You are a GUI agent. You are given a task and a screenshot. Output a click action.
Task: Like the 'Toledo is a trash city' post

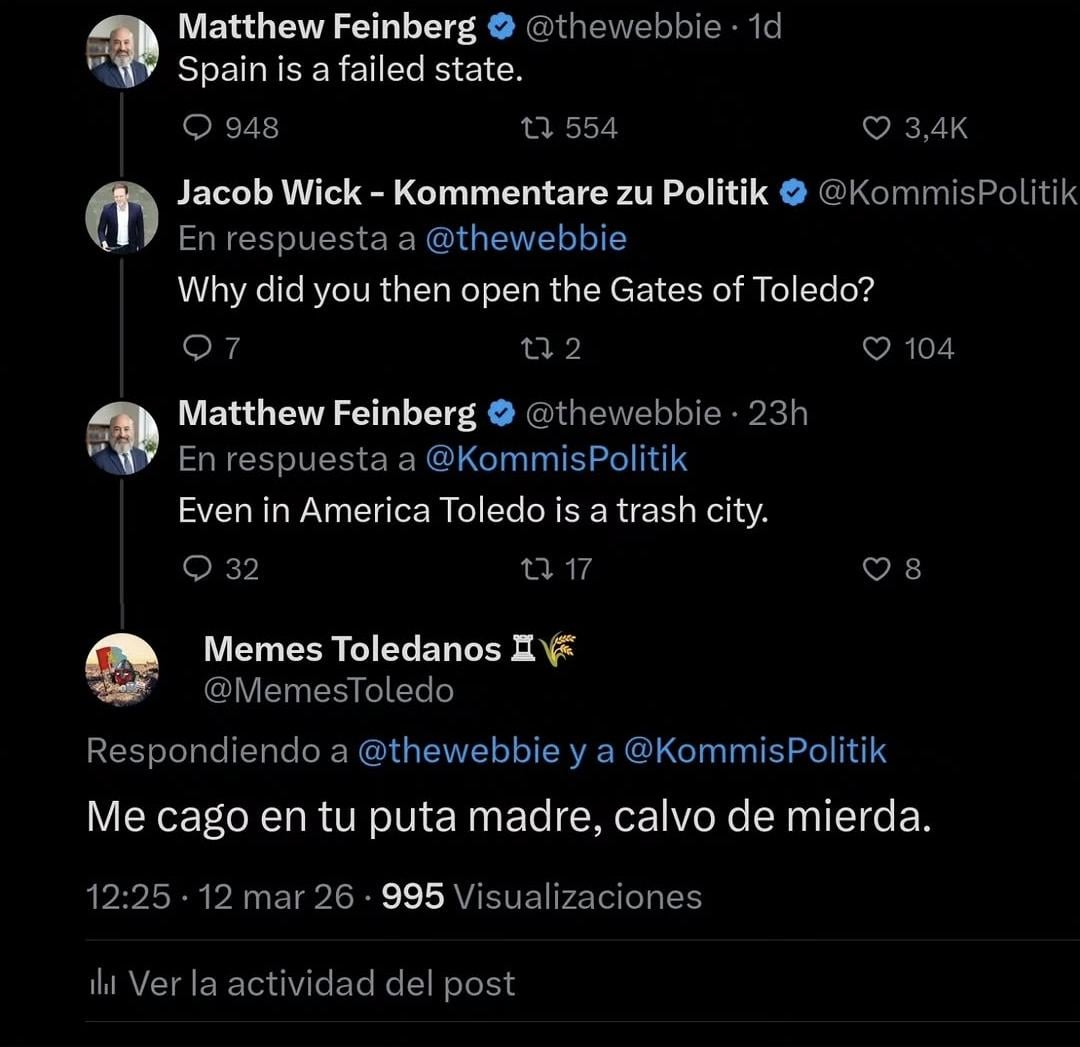click(877, 569)
